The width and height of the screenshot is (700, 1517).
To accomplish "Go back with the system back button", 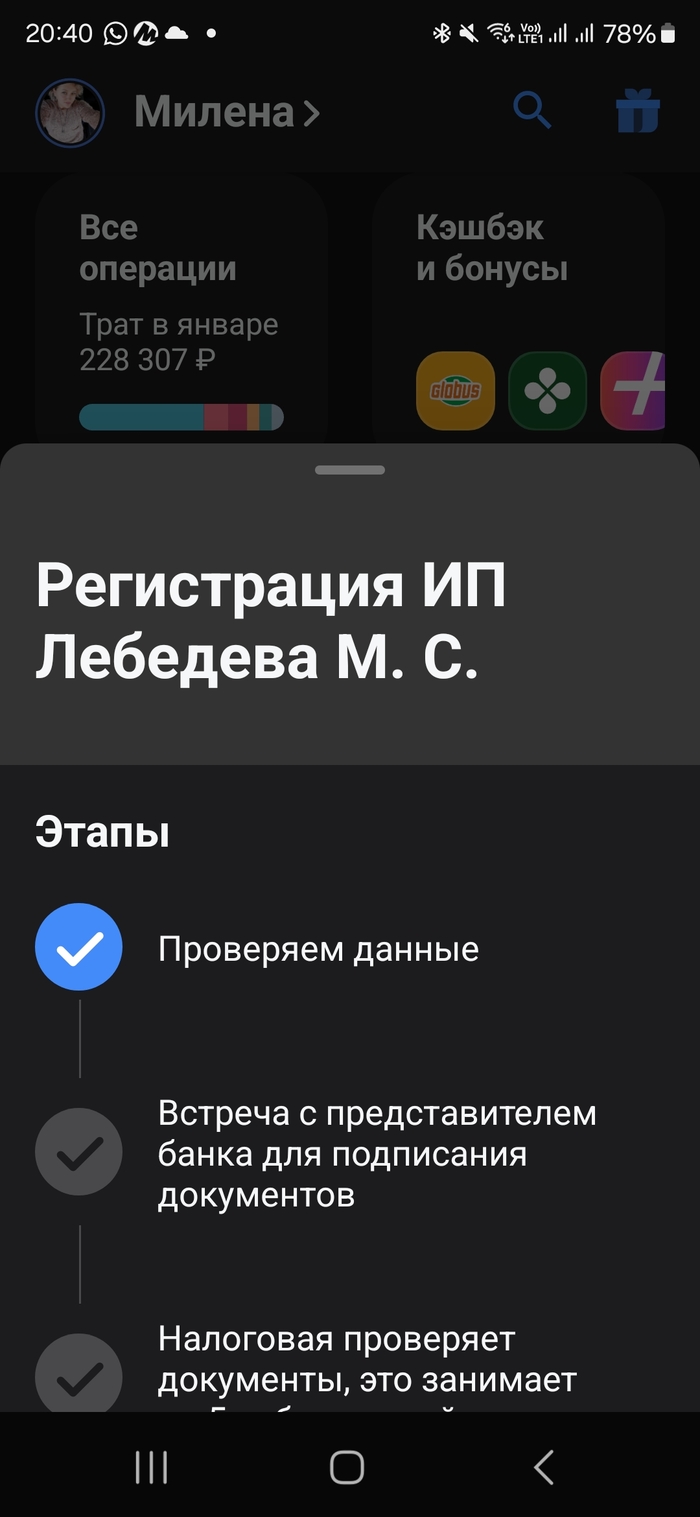I will (x=543, y=1467).
